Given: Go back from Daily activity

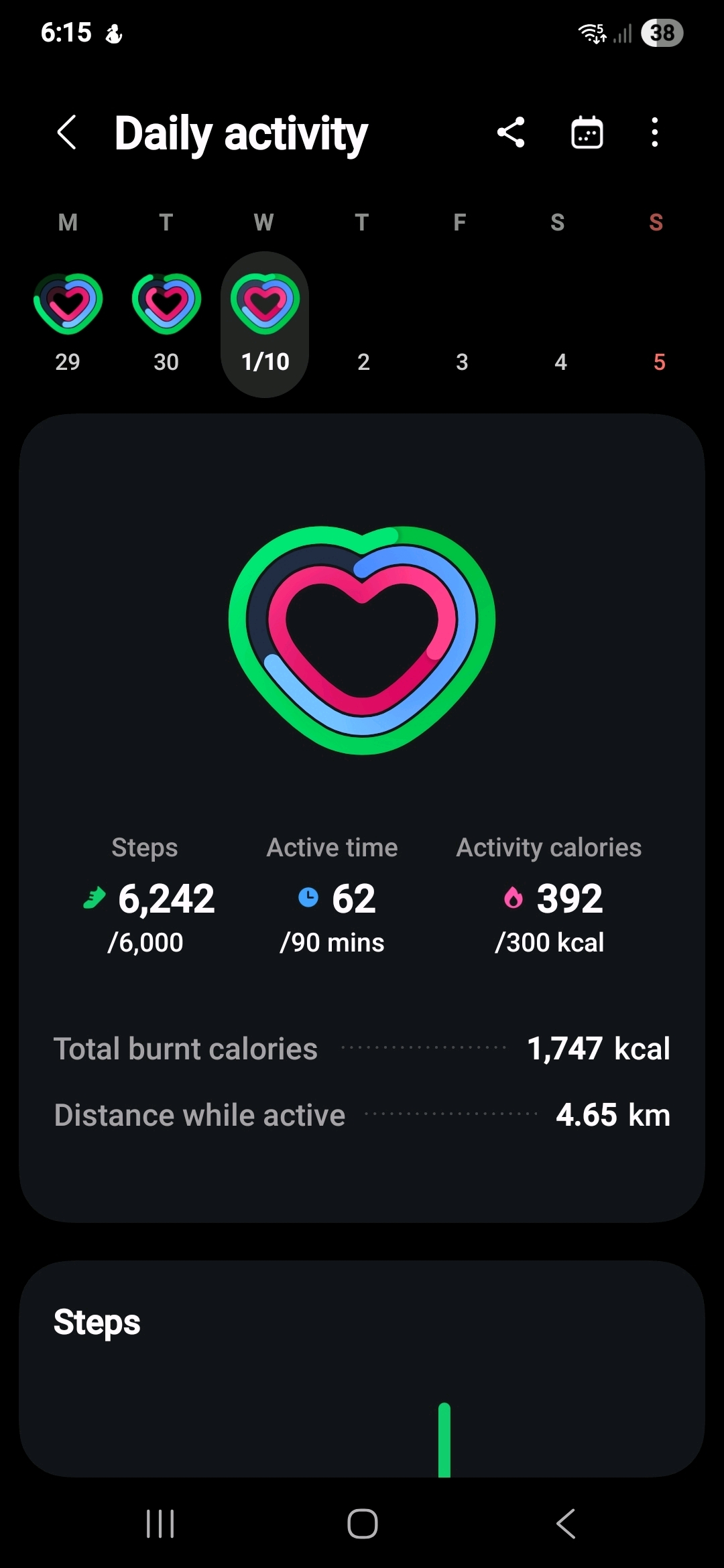Looking at the screenshot, I should point(67,132).
